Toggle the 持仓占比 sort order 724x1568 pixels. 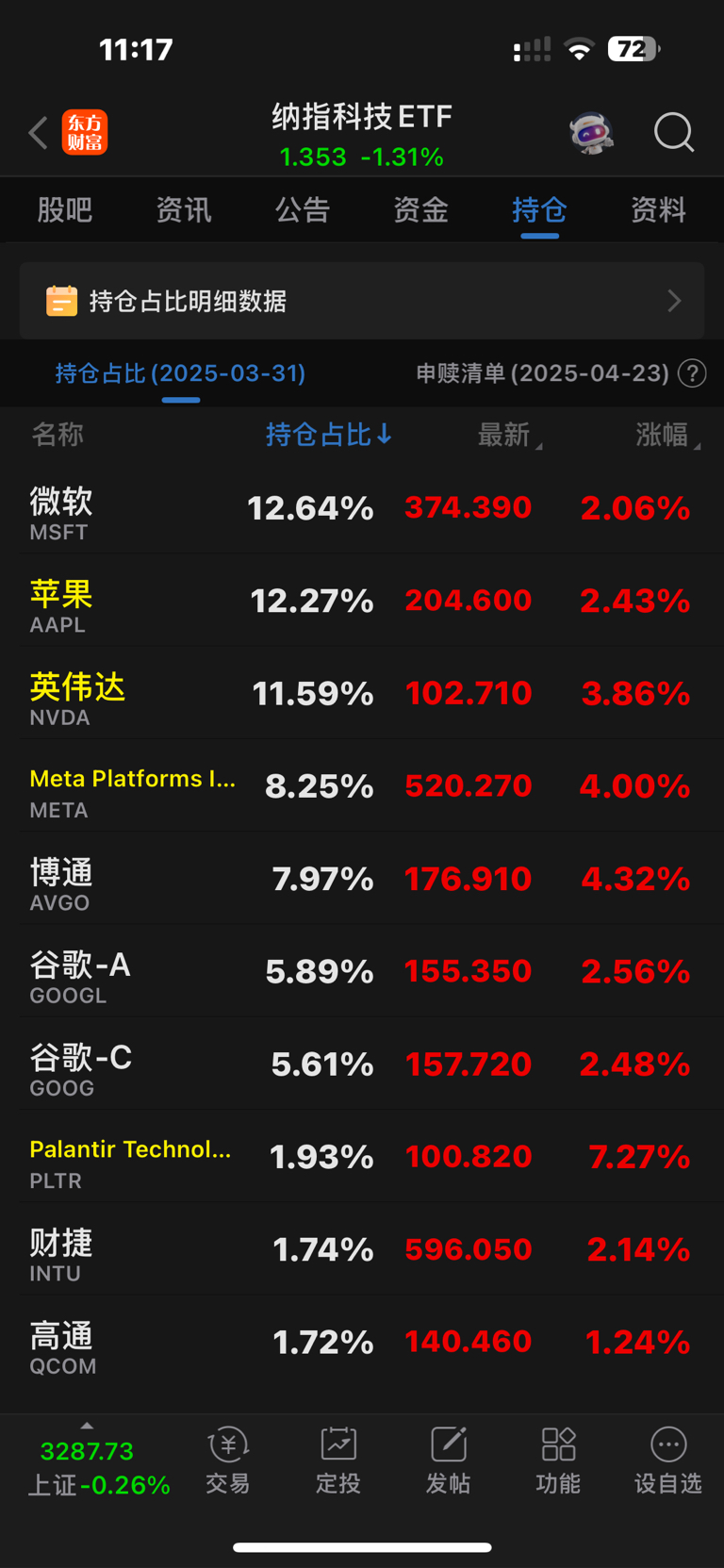pyautogui.click(x=329, y=435)
